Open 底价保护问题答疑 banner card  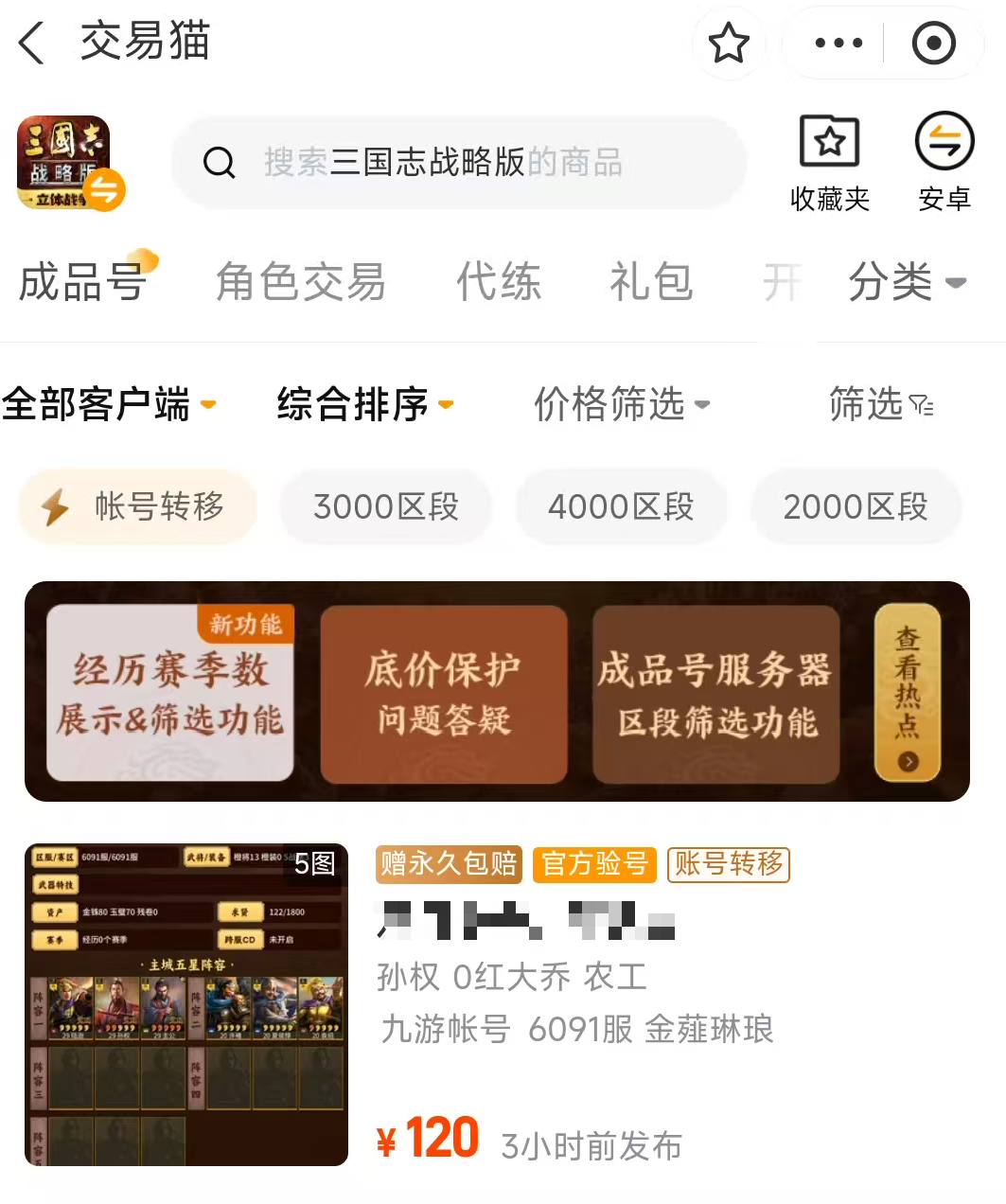pyautogui.click(x=443, y=693)
